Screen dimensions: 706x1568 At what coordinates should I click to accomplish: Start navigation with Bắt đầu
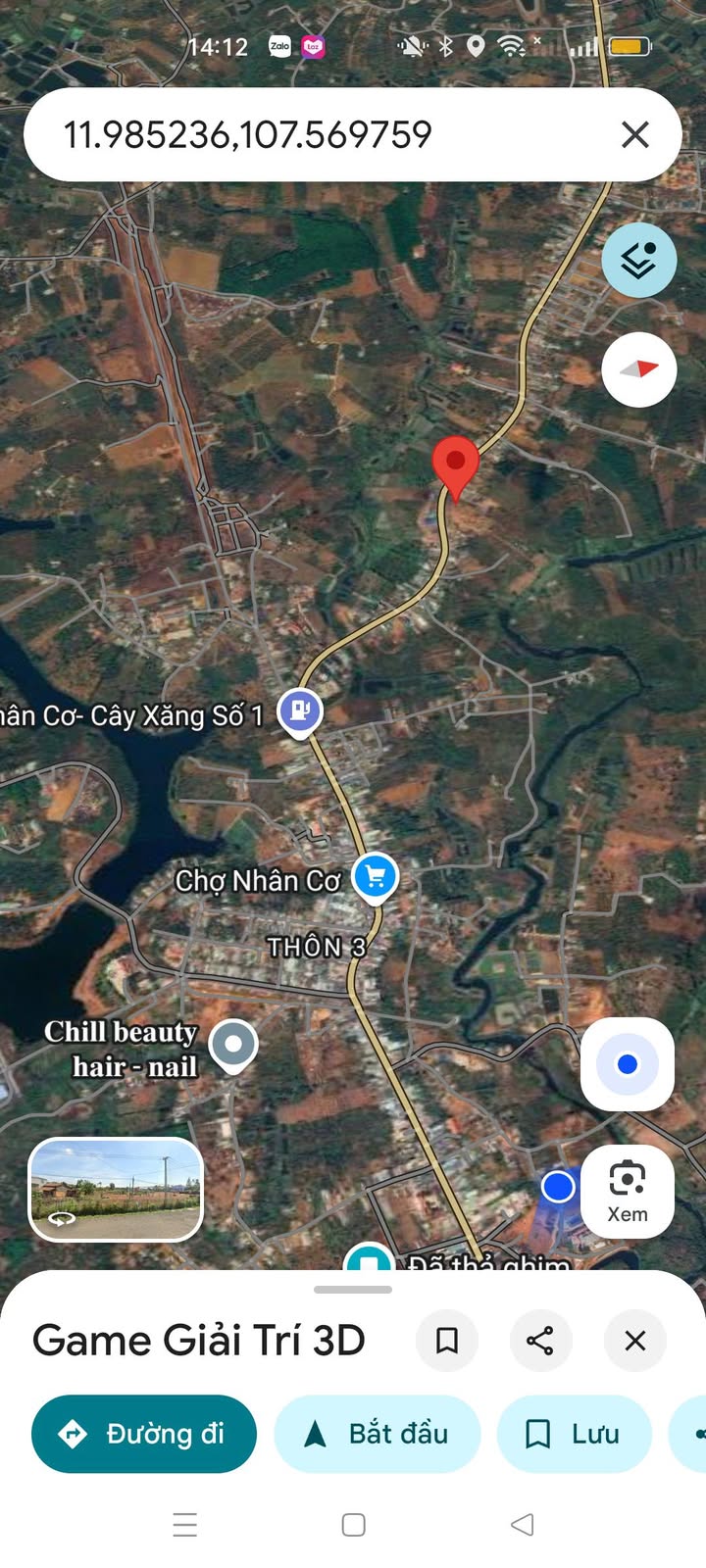click(x=378, y=1434)
